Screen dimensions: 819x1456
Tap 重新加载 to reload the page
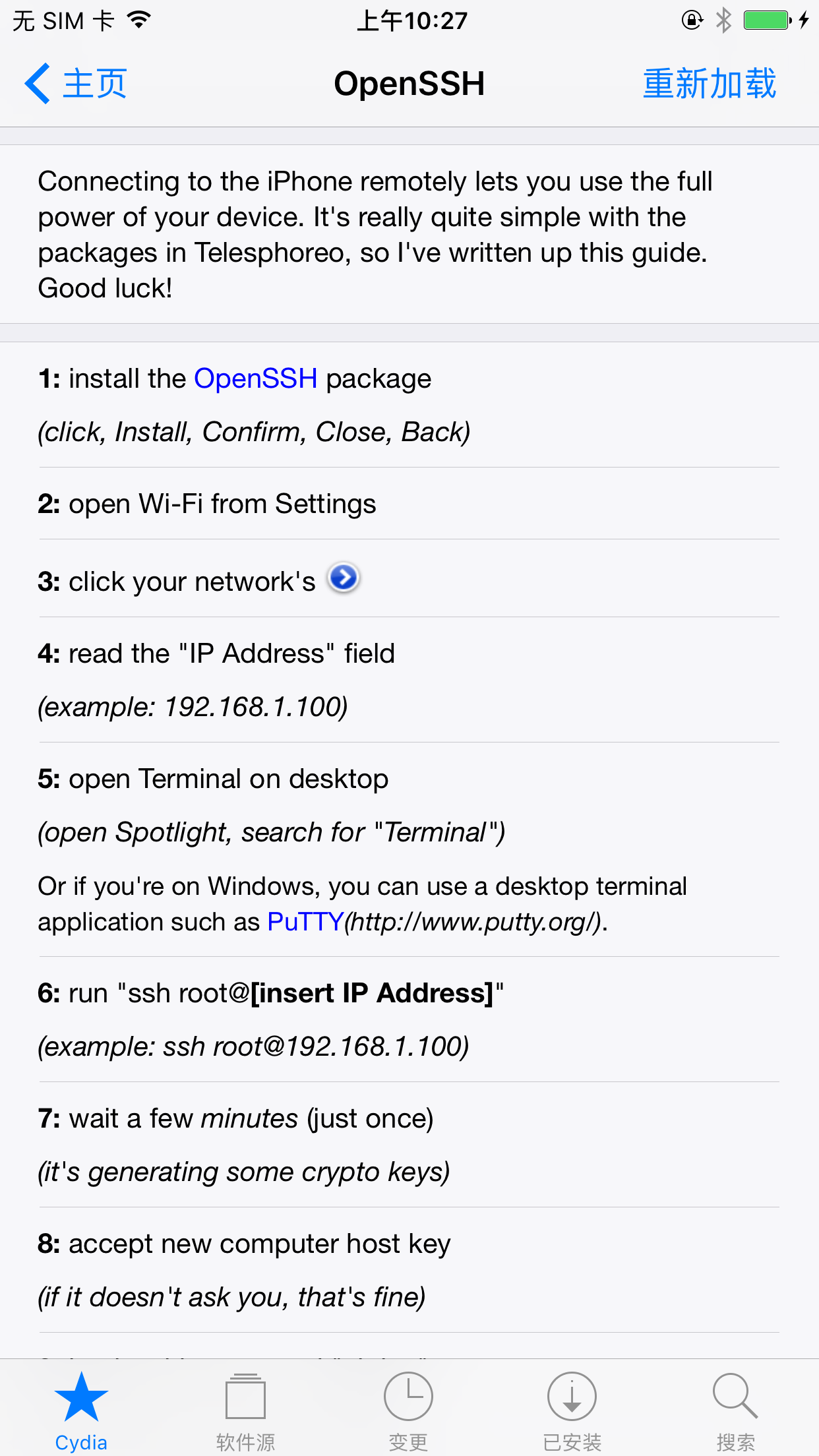pyautogui.click(x=710, y=84)
